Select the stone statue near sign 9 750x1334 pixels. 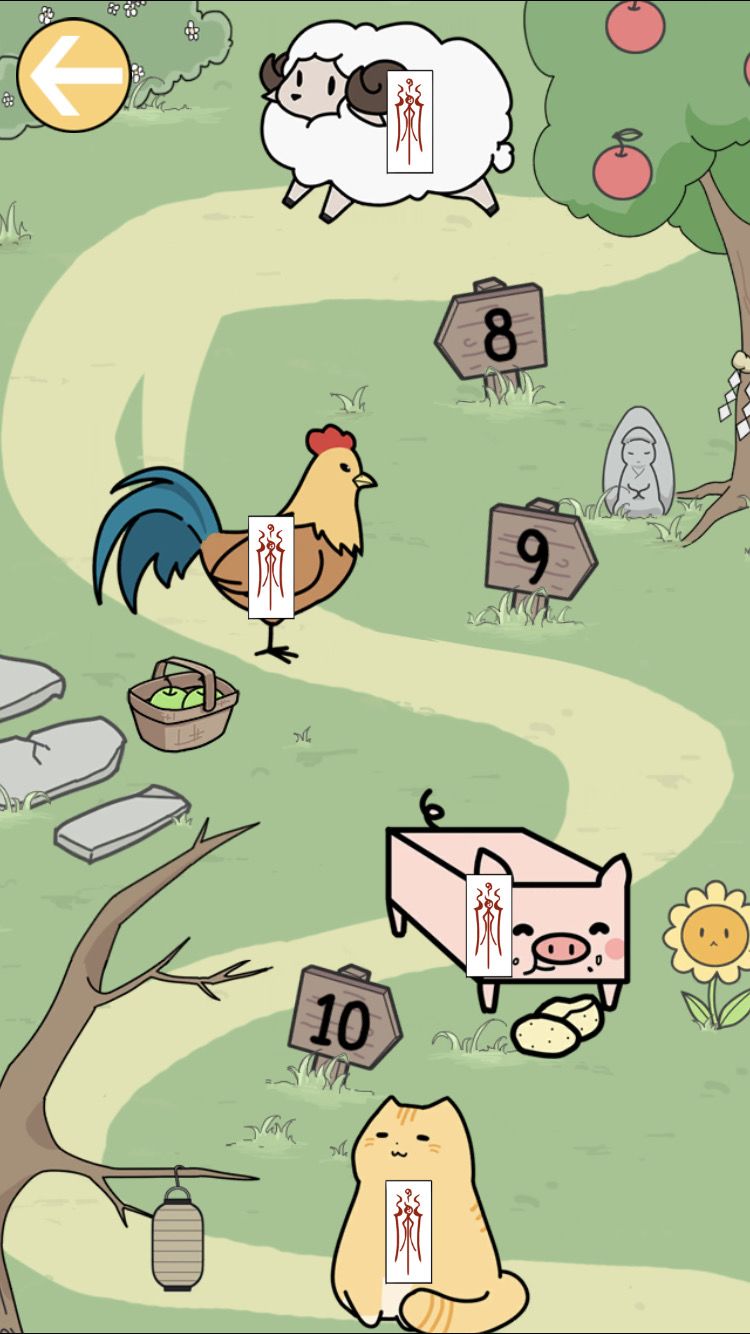pos(637,458)
